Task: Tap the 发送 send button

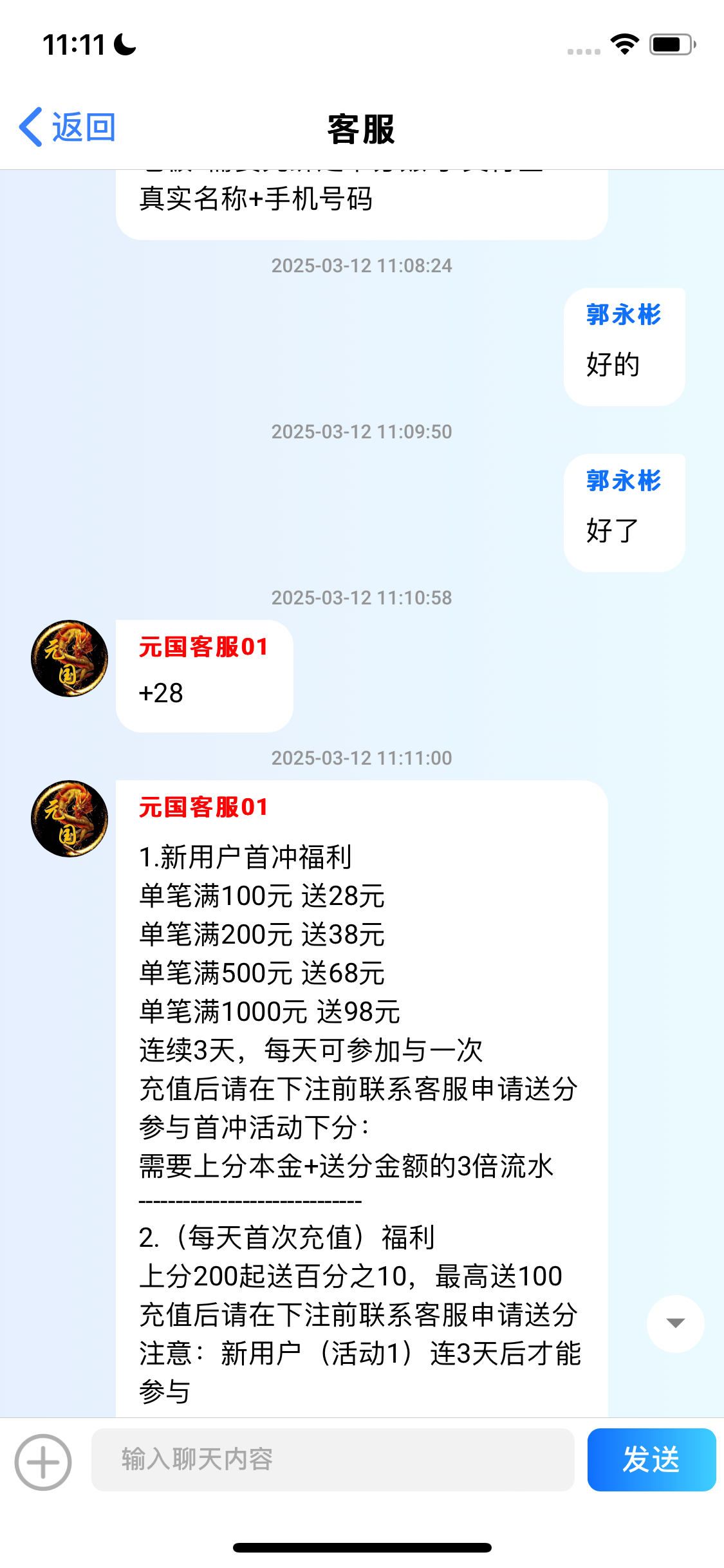Action: tap(651, 1460)
